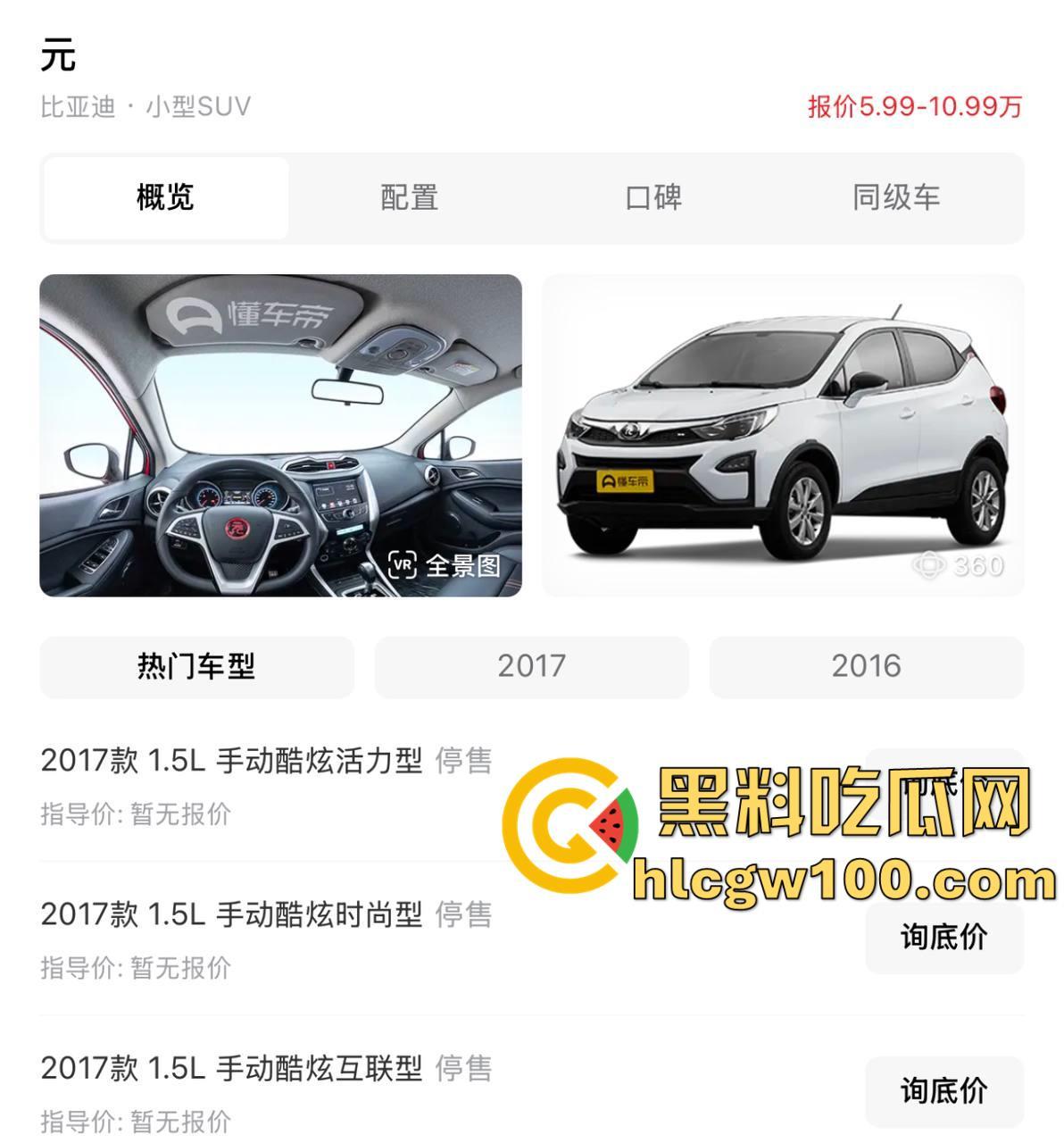This screenshot has width=1064, height=1143.
Task: Expand the 2017款 1.5L 手动酷炫时尚型 entry
Action: [x=232, y=915]
